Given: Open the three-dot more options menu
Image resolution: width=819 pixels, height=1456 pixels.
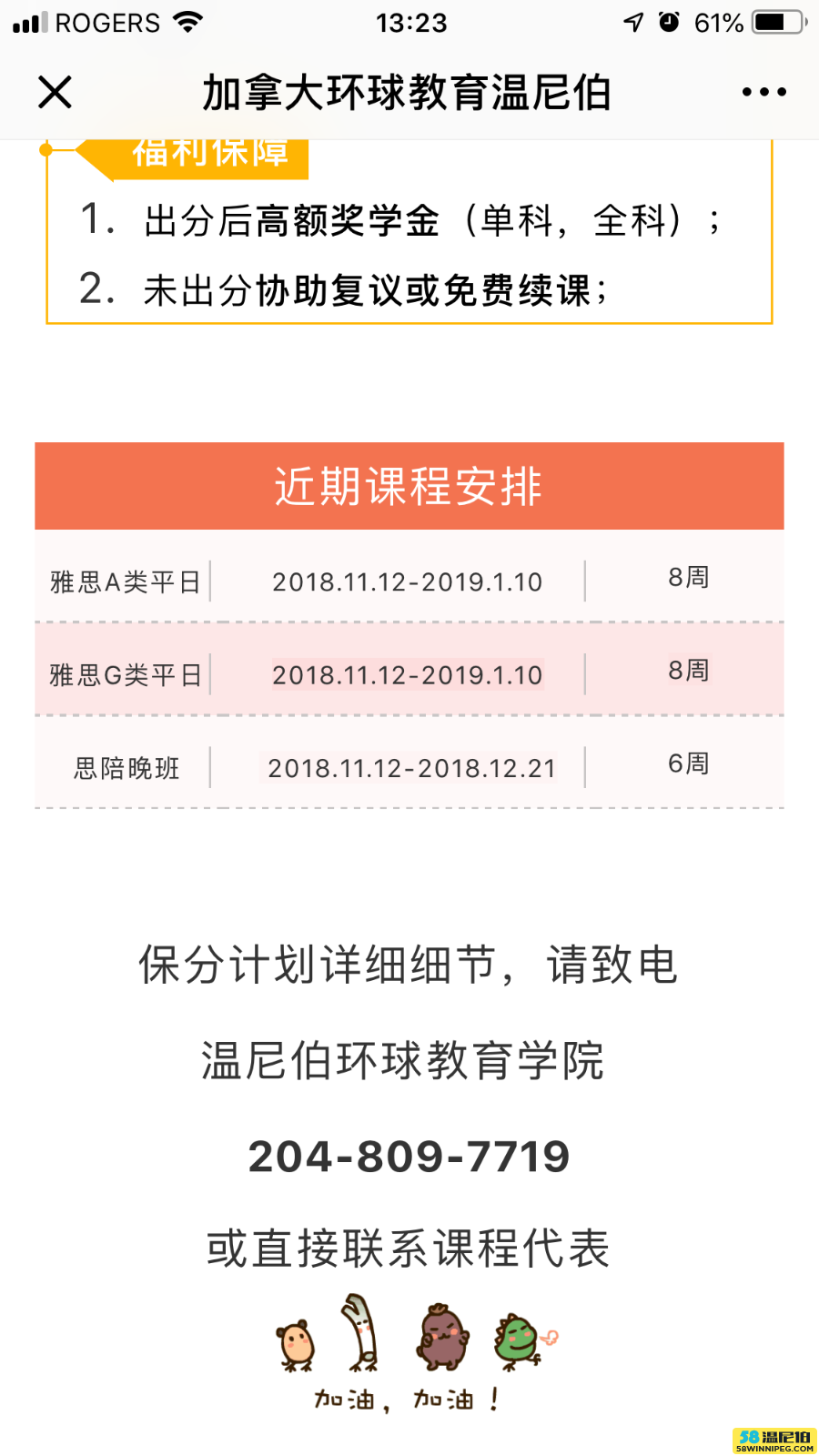Looking at the screenshot, I should click(x=763, y=92).
